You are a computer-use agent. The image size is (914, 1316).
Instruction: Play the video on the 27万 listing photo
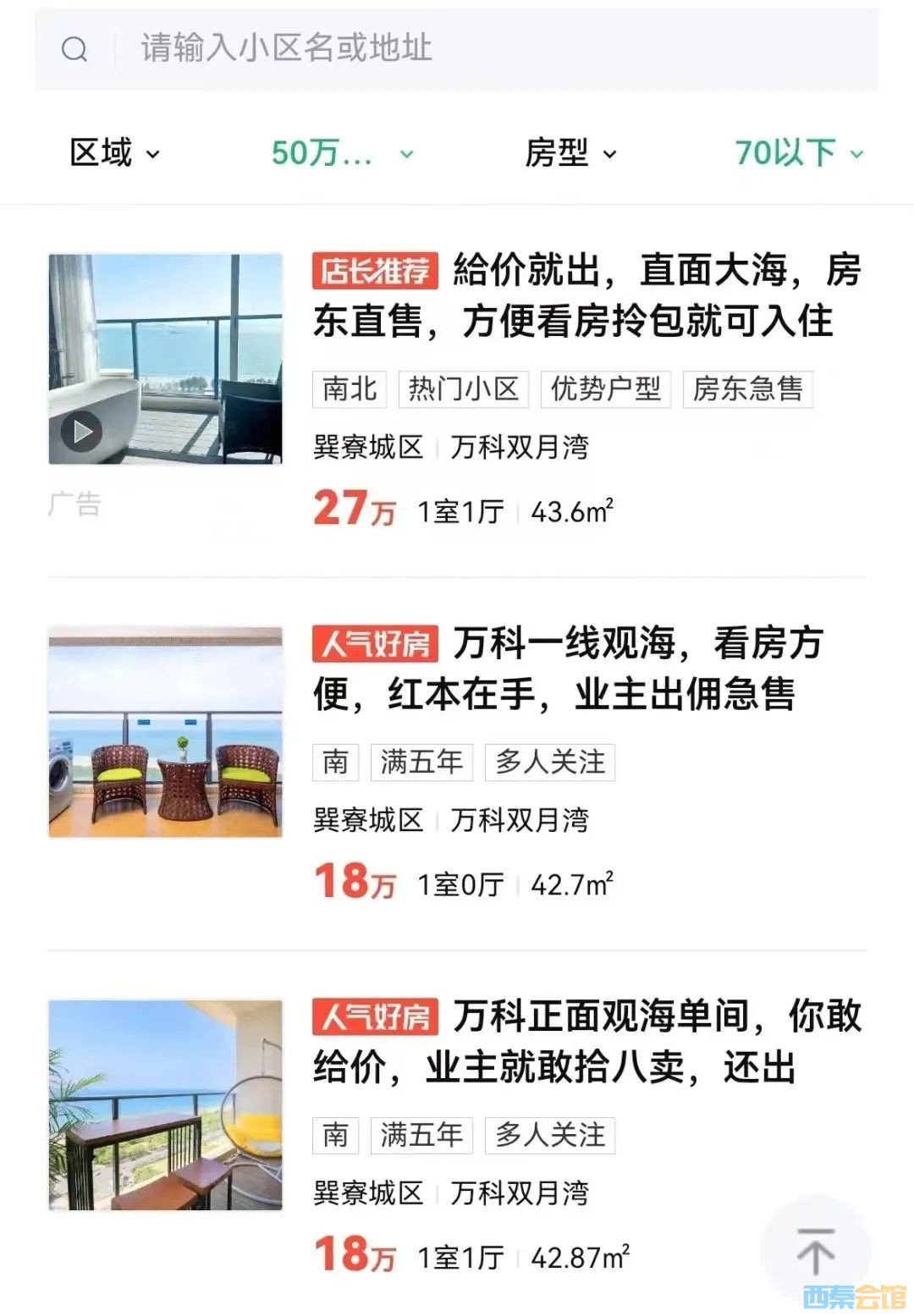[81, 432]
